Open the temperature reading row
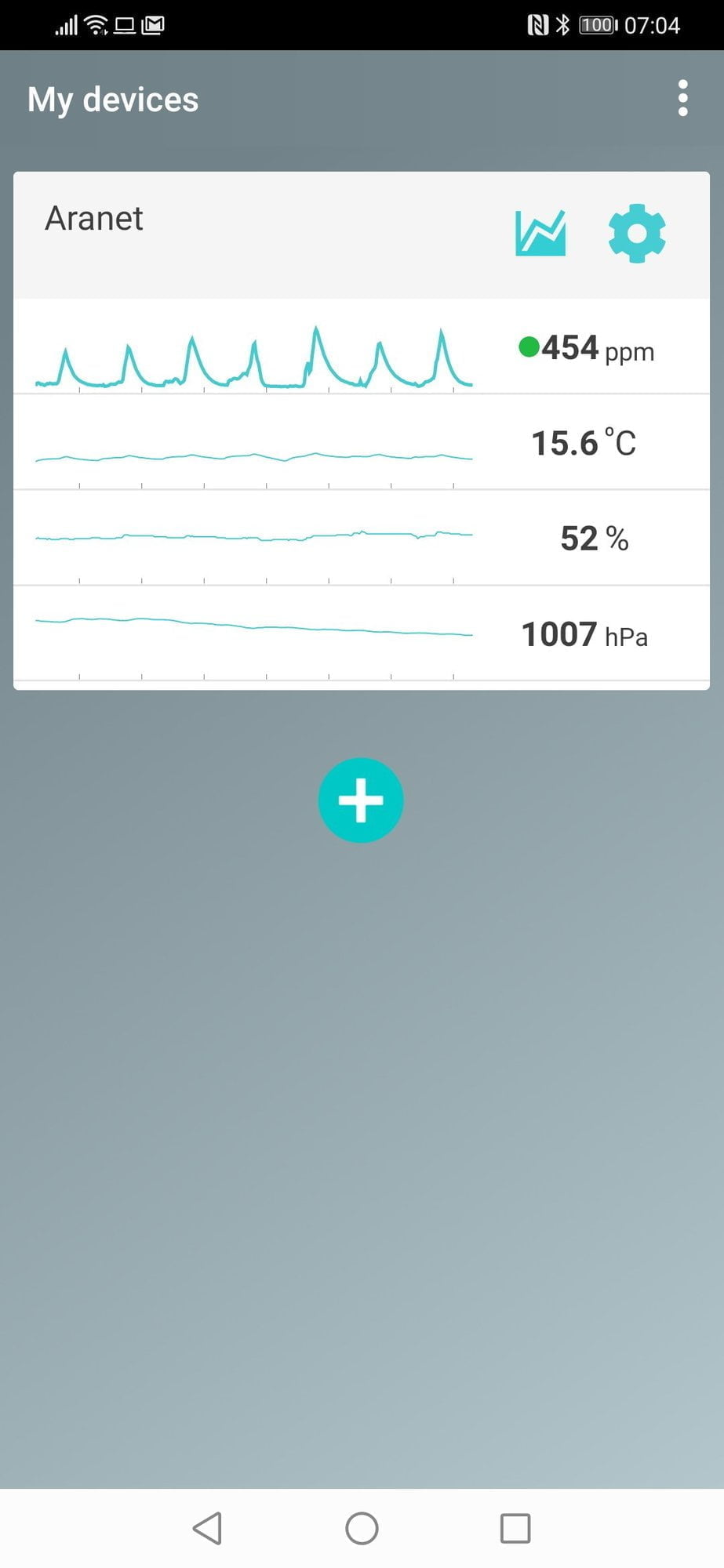This screenshot has height=1568, width=724. (361, 443)
